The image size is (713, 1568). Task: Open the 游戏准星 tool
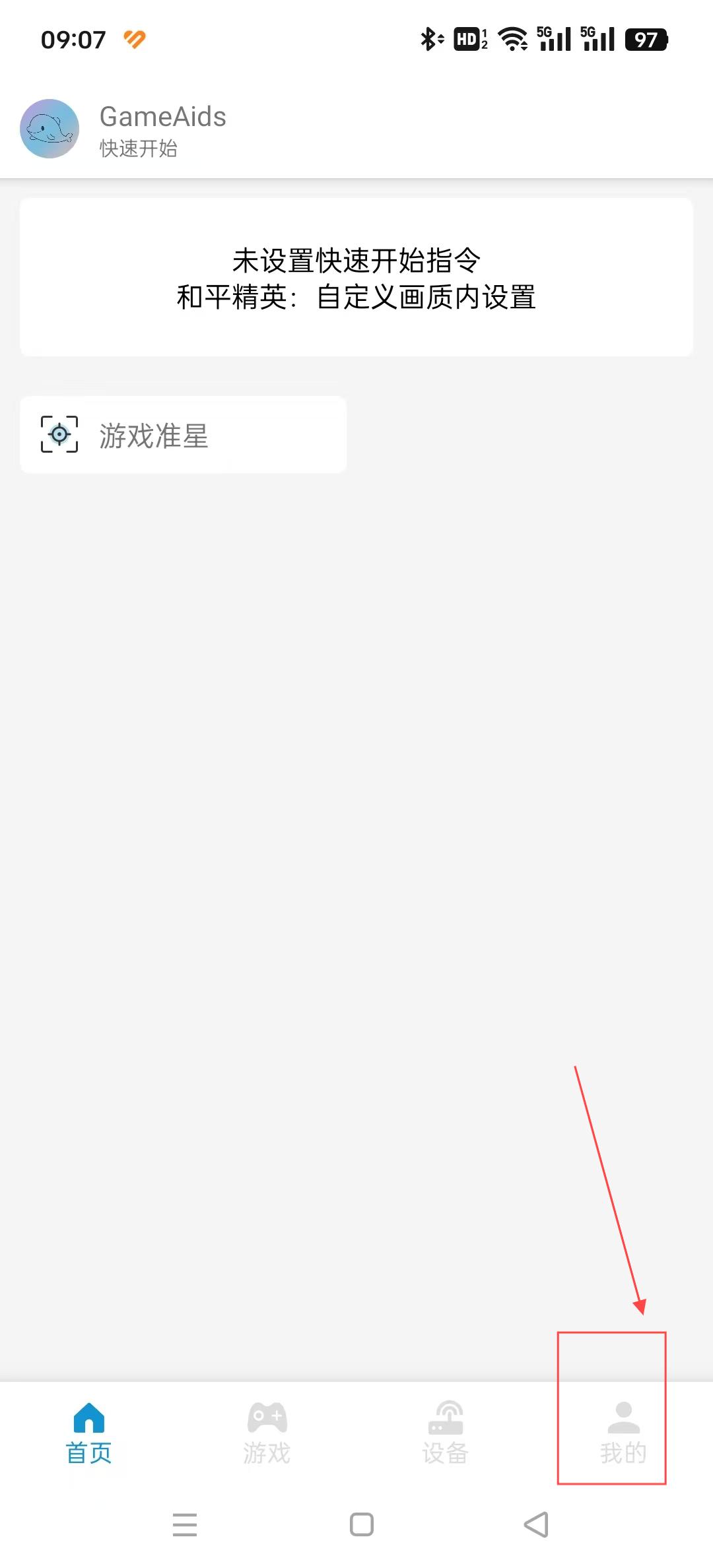pyautogui.click(x=184, y=435)
